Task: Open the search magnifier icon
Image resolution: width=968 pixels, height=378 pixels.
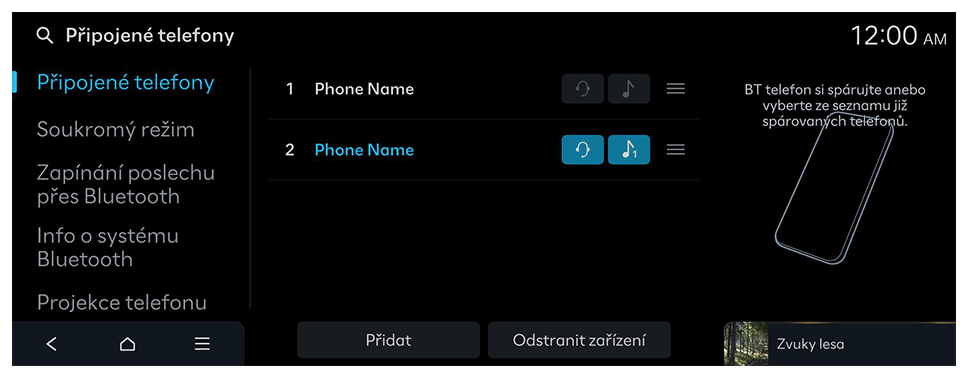Action: click(44, 36)
